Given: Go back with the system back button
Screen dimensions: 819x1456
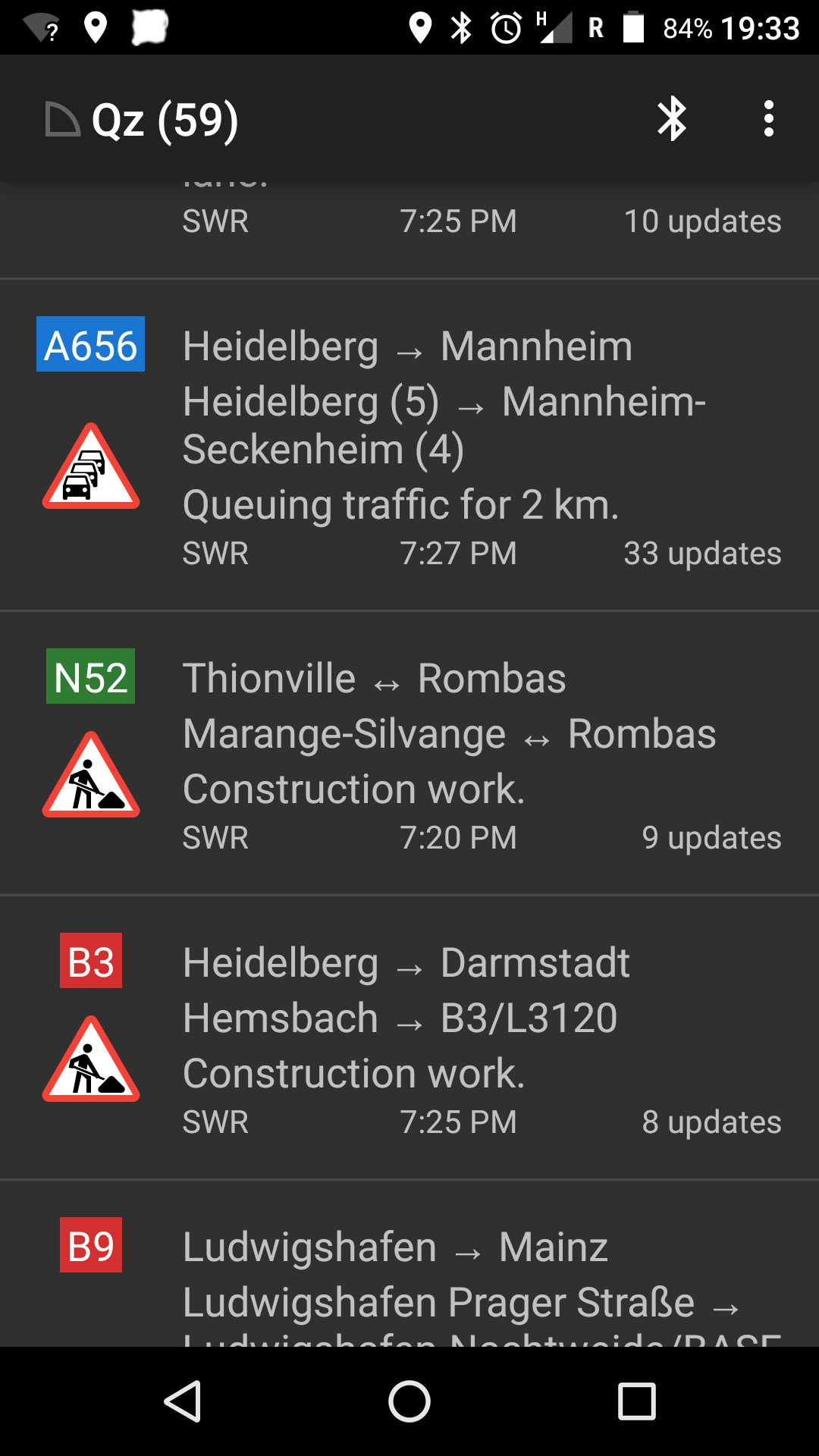Looking at the screenshot, I should (183, 1401).
